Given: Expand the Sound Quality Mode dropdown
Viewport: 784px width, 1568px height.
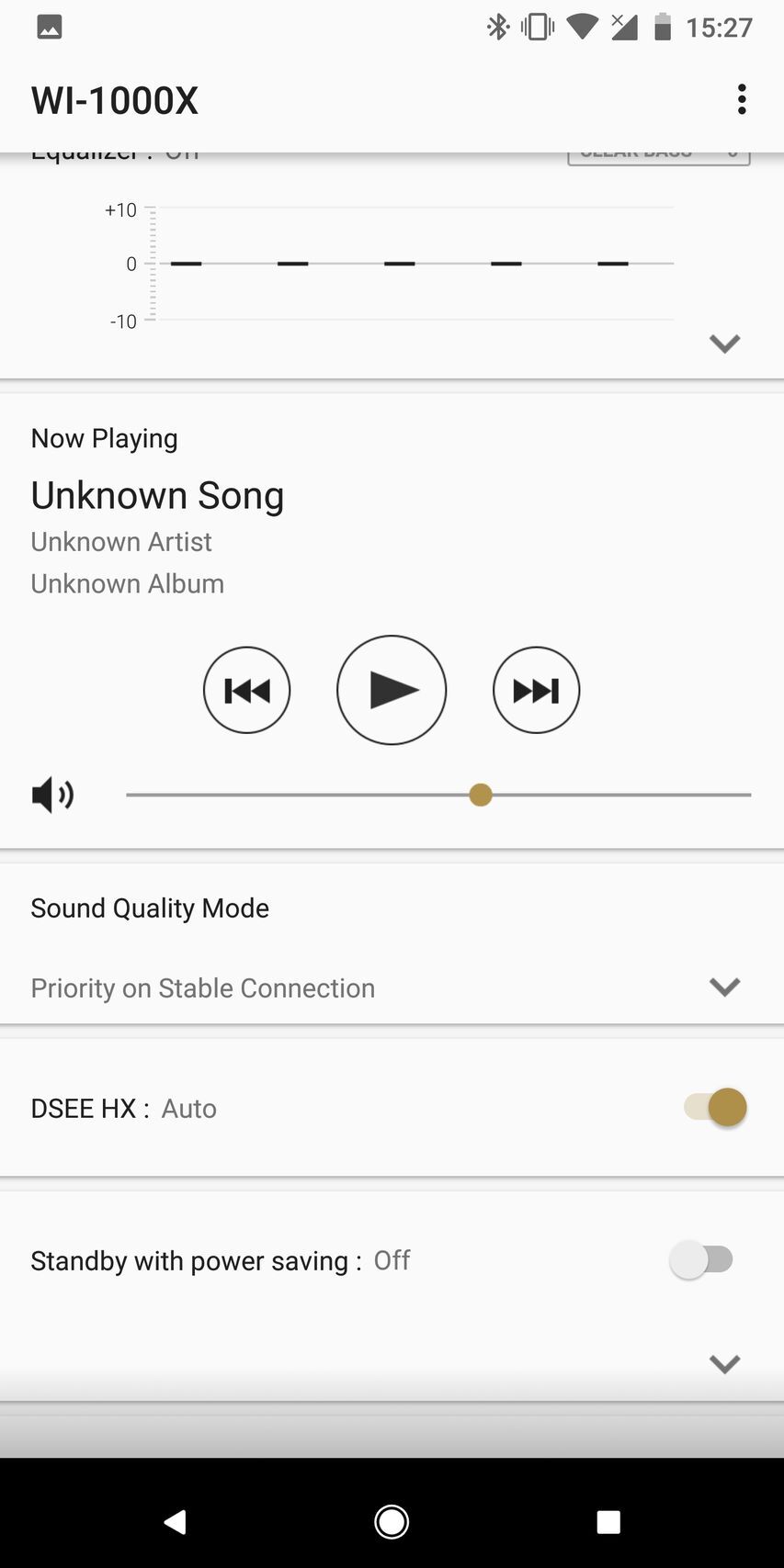Looking at the screenshot, I should pos(724,987).
